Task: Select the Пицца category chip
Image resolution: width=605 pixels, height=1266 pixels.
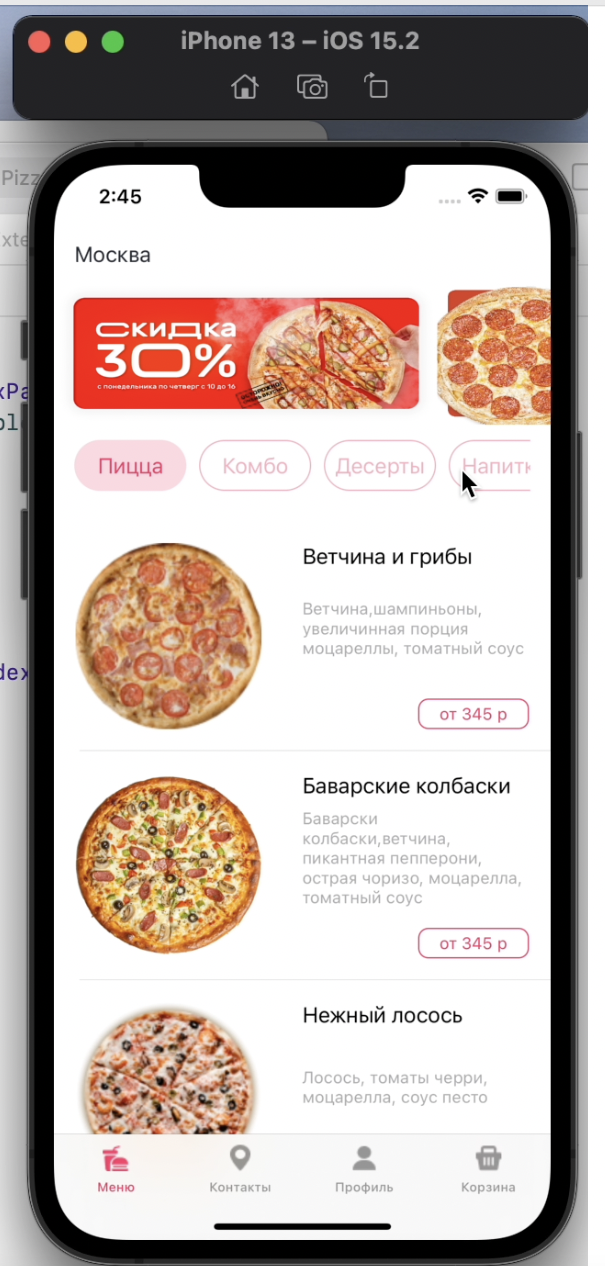Action: coord(130,466)
